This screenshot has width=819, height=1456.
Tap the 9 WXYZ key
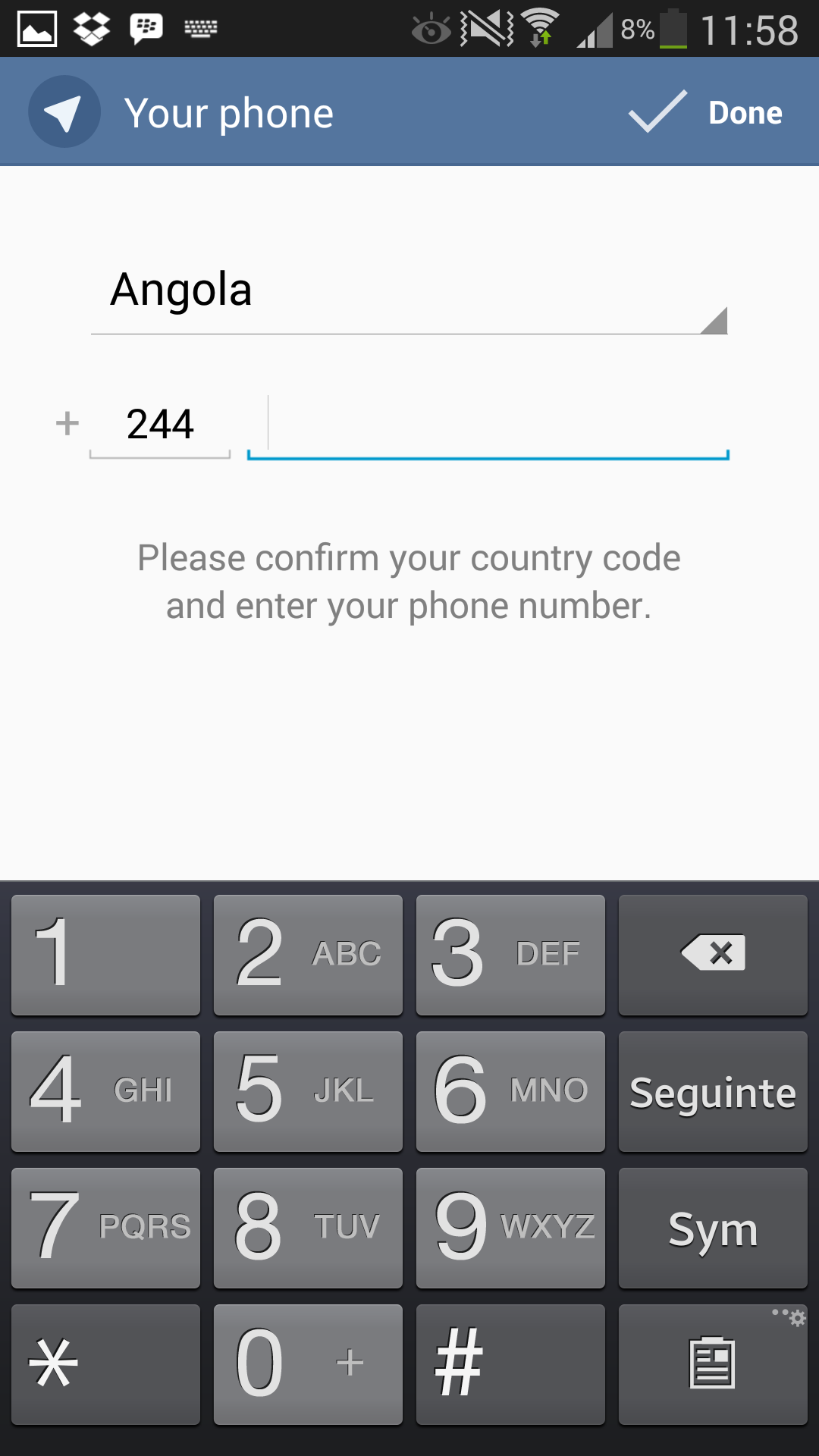(510, 1228)
